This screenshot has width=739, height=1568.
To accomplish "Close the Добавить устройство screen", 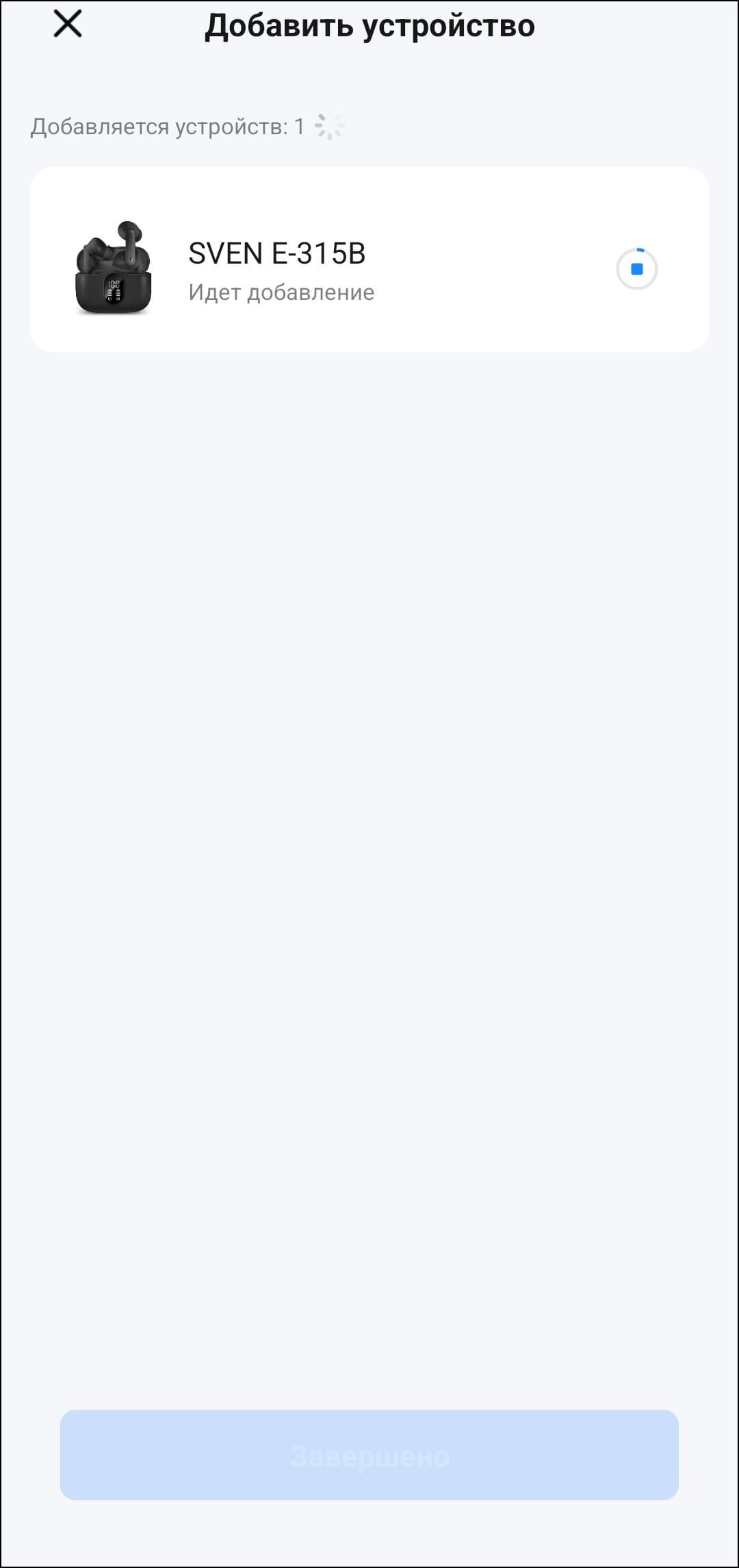I will pos(68,24).
